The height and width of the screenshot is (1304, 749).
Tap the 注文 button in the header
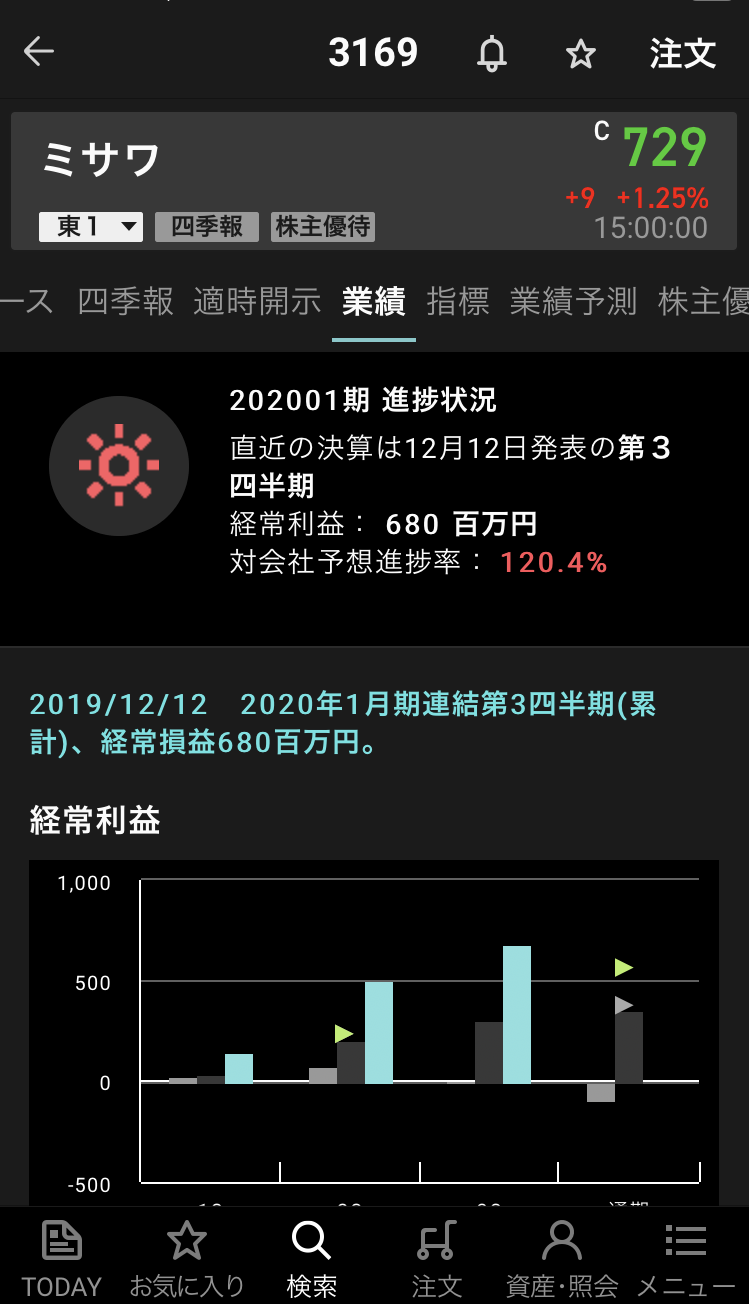[x=683, y=53]
